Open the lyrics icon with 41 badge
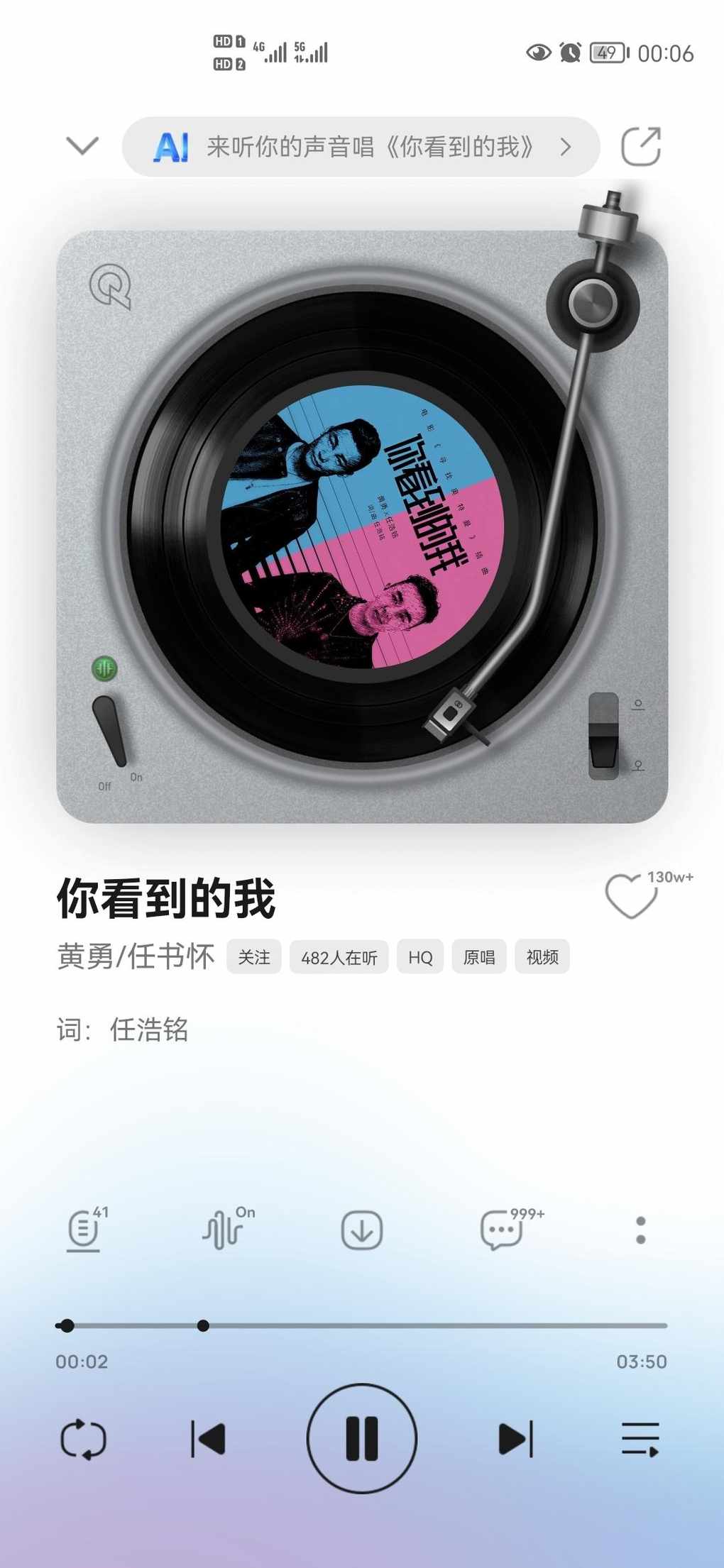Screen dimensions: 724x1568 click(84, 1230)
